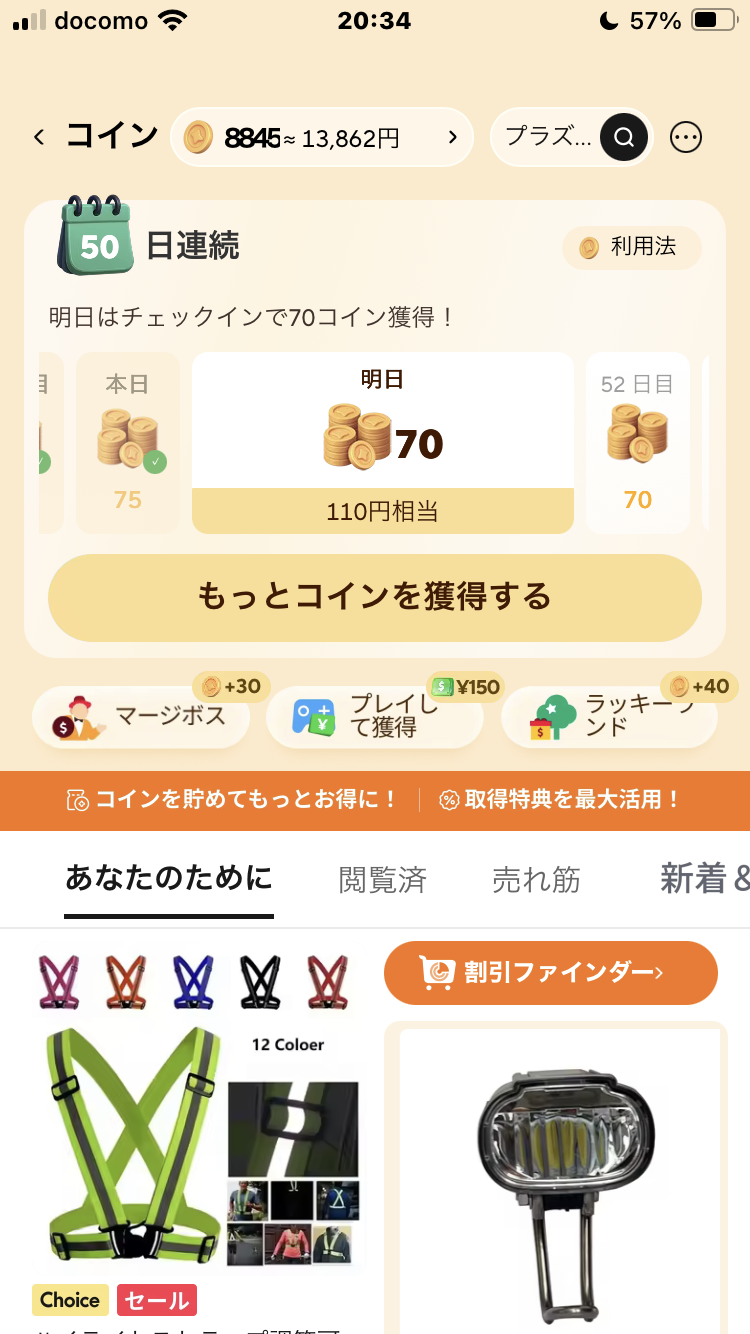
Task: Switch to the 閲覧済 tab
Action: pyautogui.click(x=383, y=880)
